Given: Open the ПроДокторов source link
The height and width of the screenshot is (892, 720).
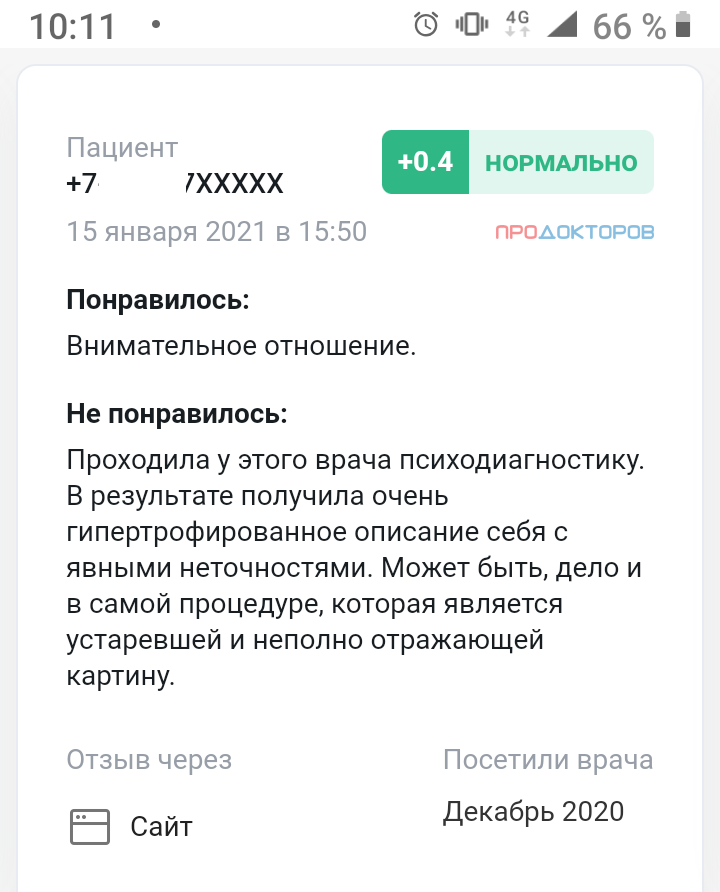Looking at the screenshot, I should pos(574,232).
